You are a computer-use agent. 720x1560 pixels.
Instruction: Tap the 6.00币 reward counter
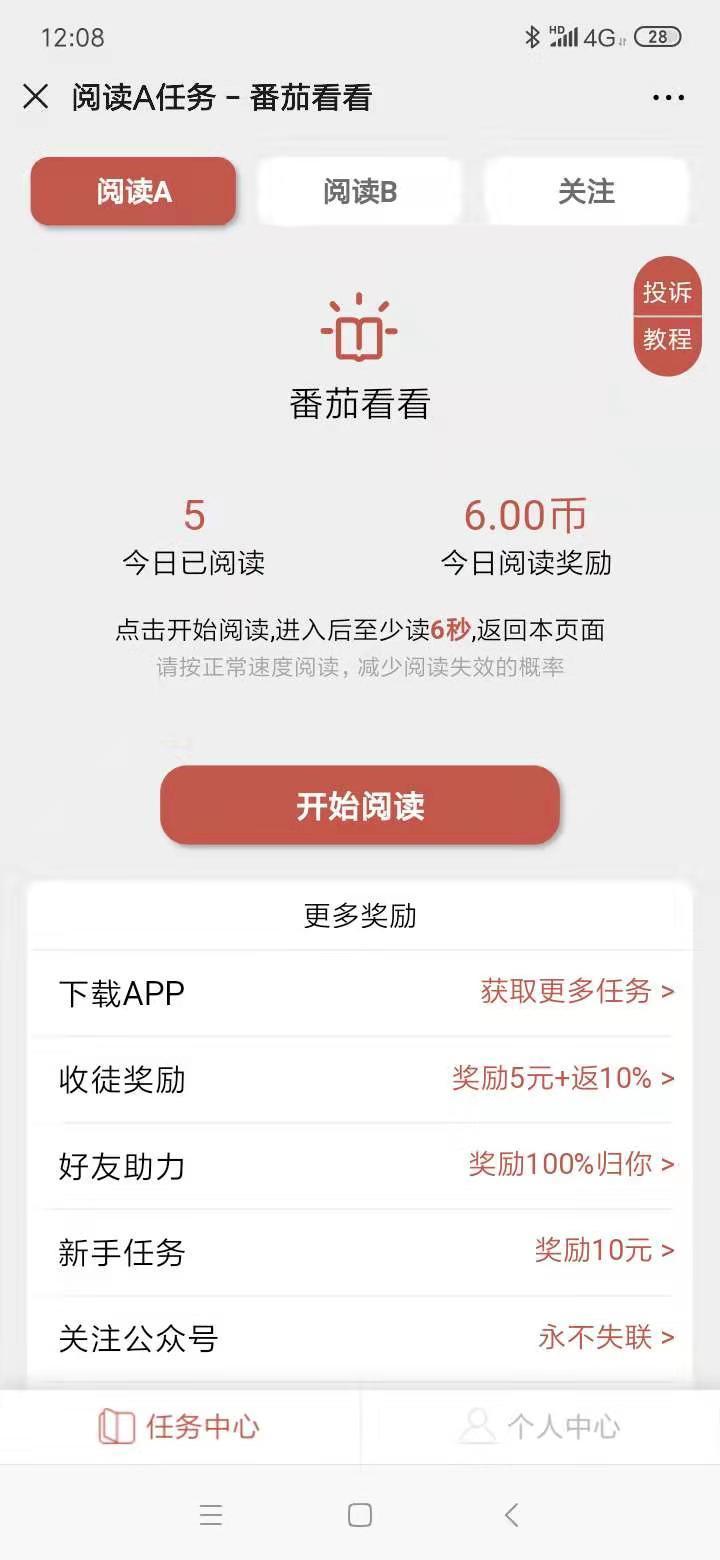tap(525, 516)
